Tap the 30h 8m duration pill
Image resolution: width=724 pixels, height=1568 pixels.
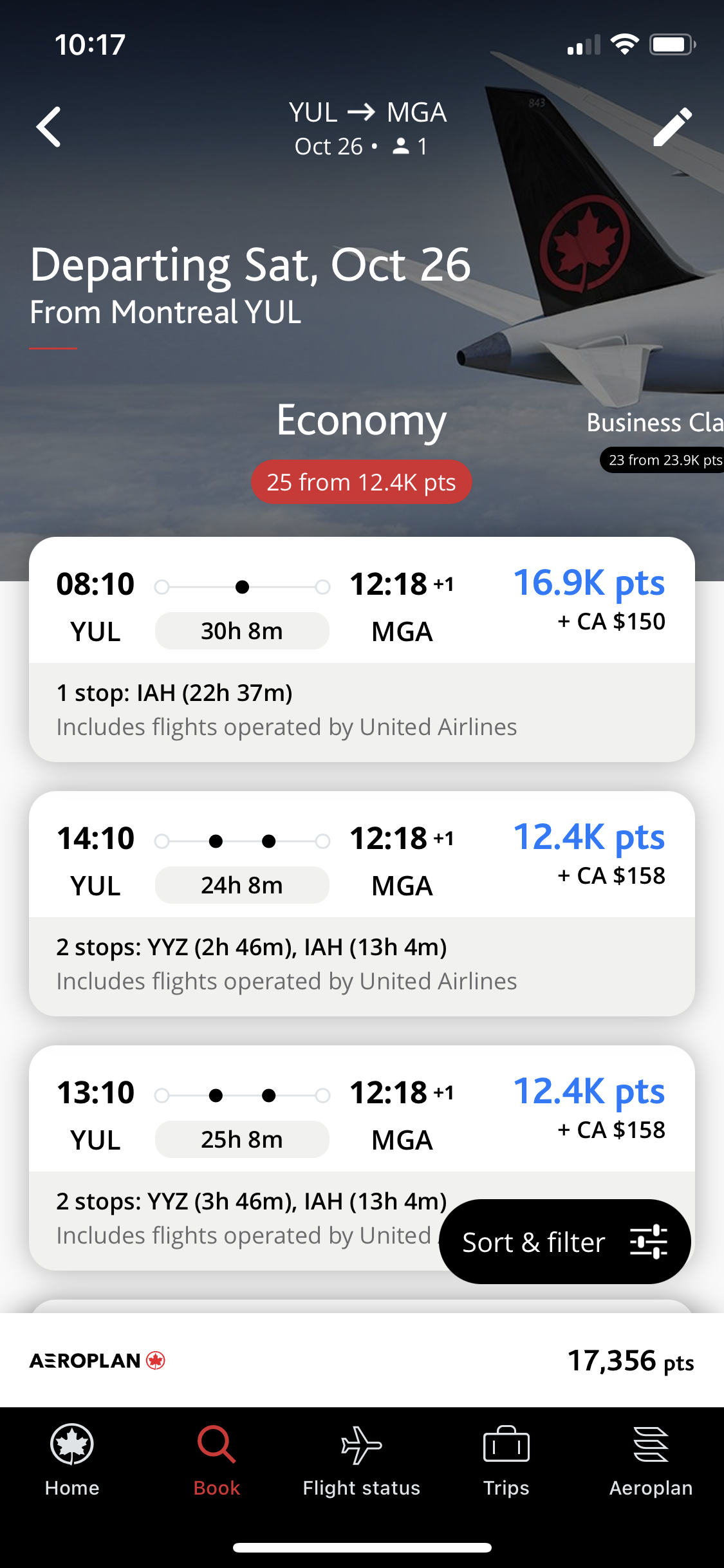point(242,631)
